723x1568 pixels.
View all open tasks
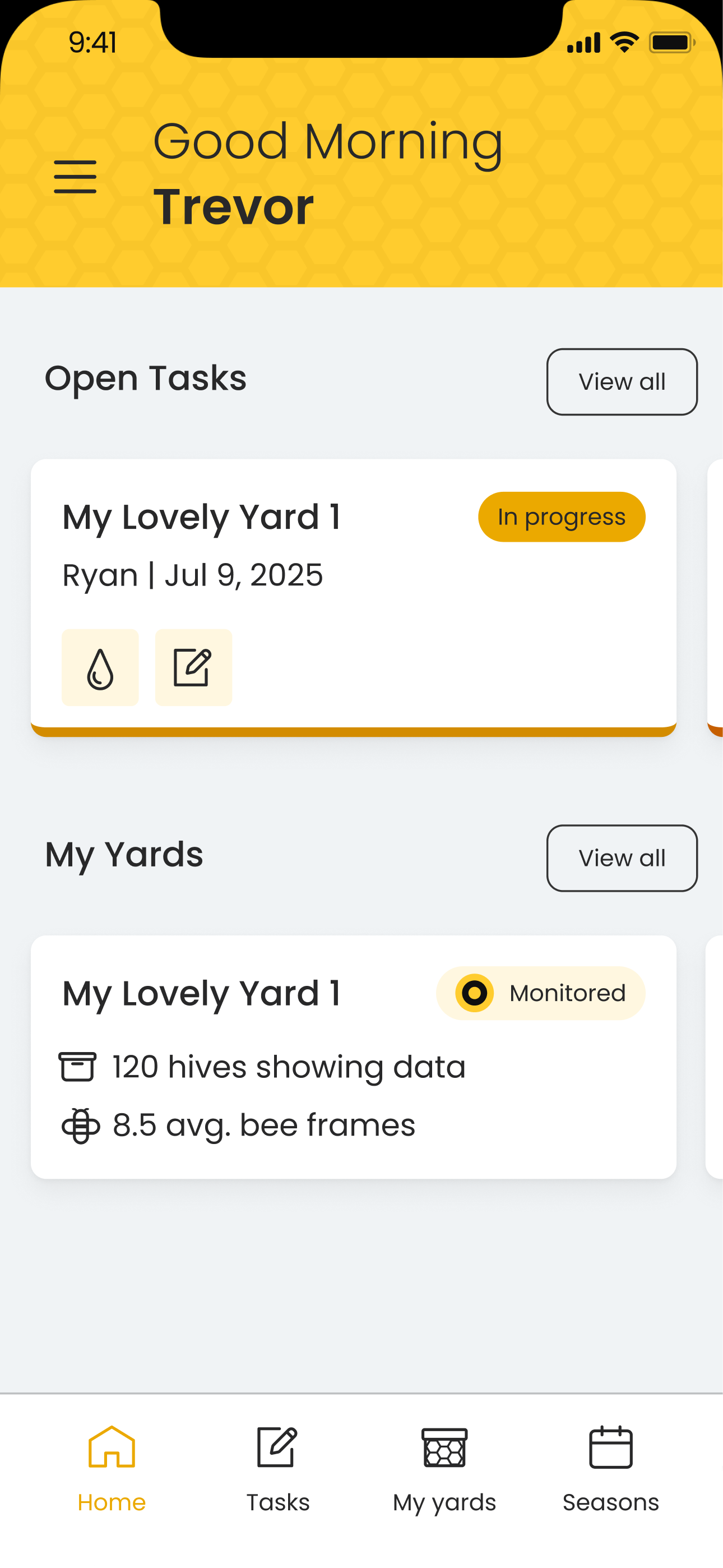[x=622, y=382]
